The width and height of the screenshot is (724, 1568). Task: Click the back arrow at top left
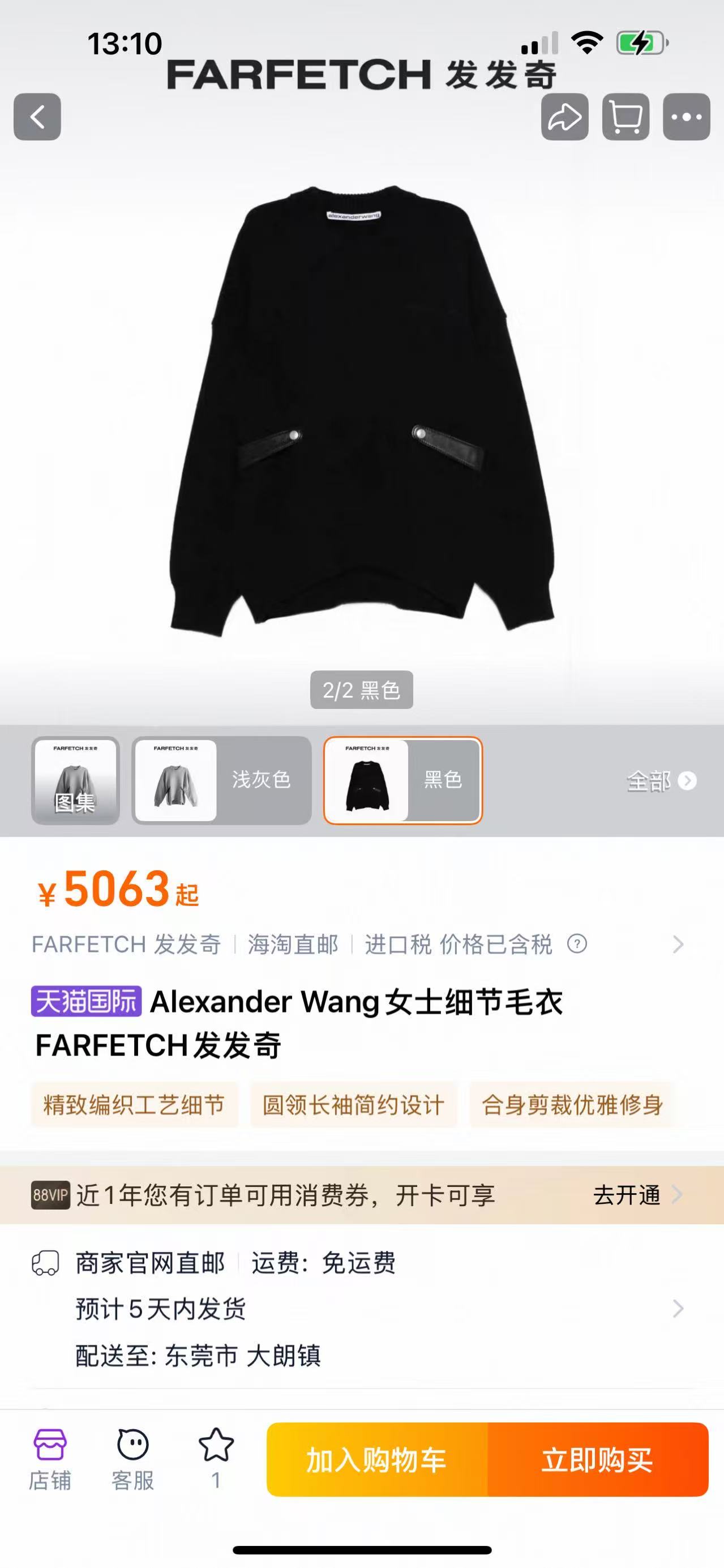click(38, 117)
